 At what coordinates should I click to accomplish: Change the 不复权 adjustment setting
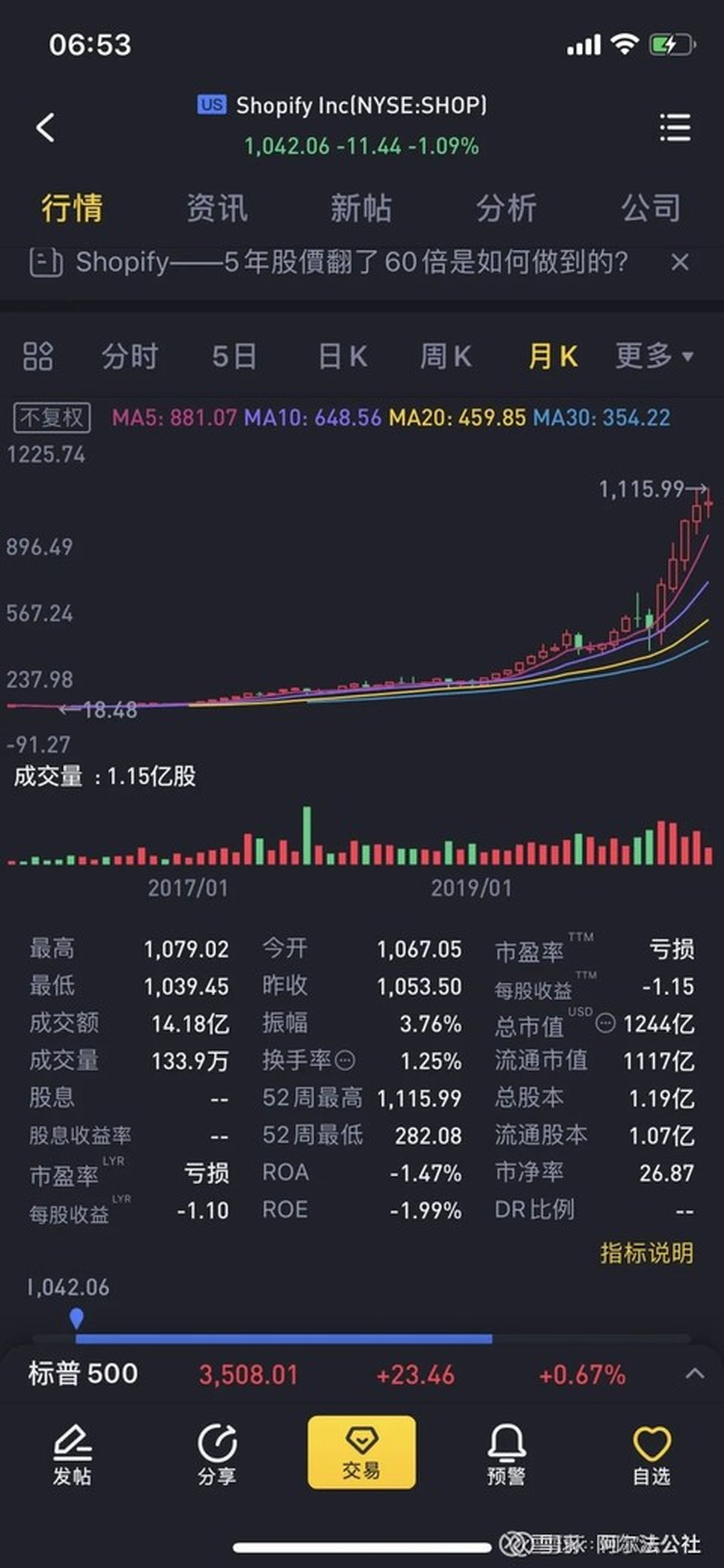[52, 418]
